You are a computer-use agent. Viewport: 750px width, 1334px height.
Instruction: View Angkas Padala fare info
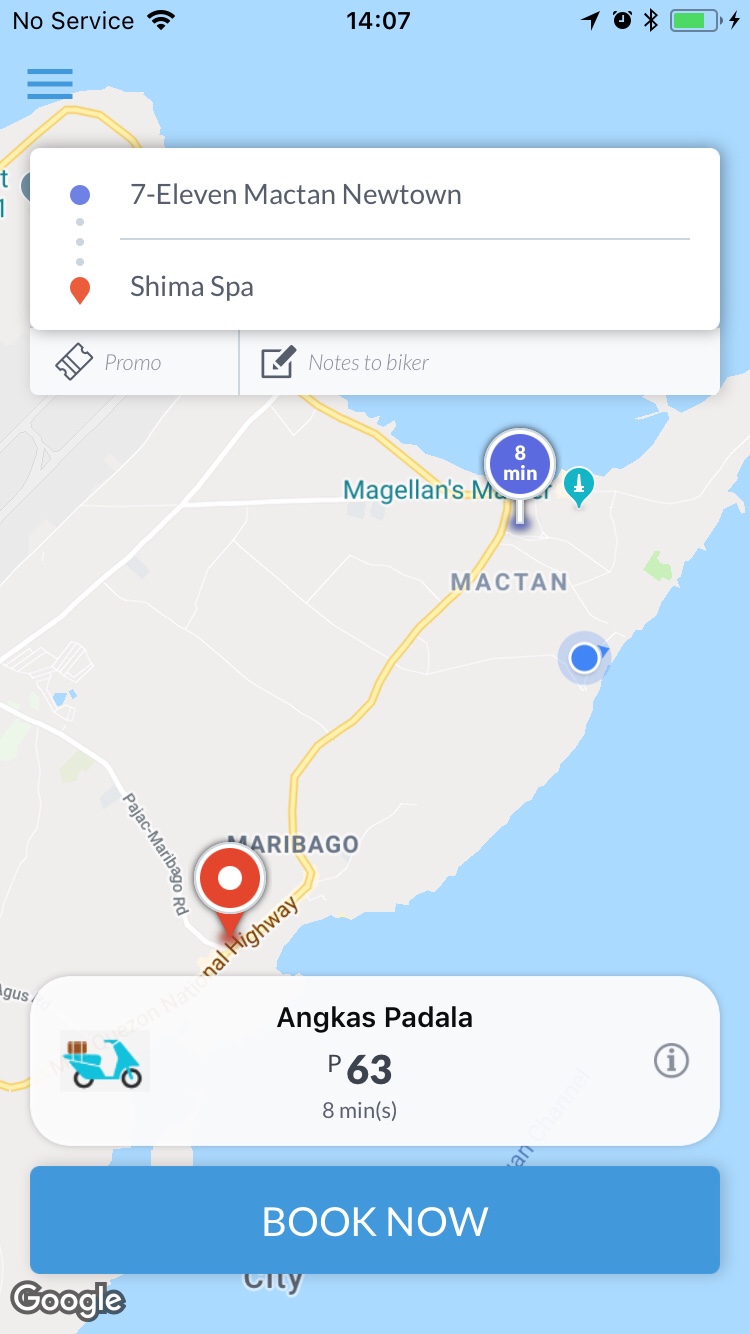pos(671,1060)
